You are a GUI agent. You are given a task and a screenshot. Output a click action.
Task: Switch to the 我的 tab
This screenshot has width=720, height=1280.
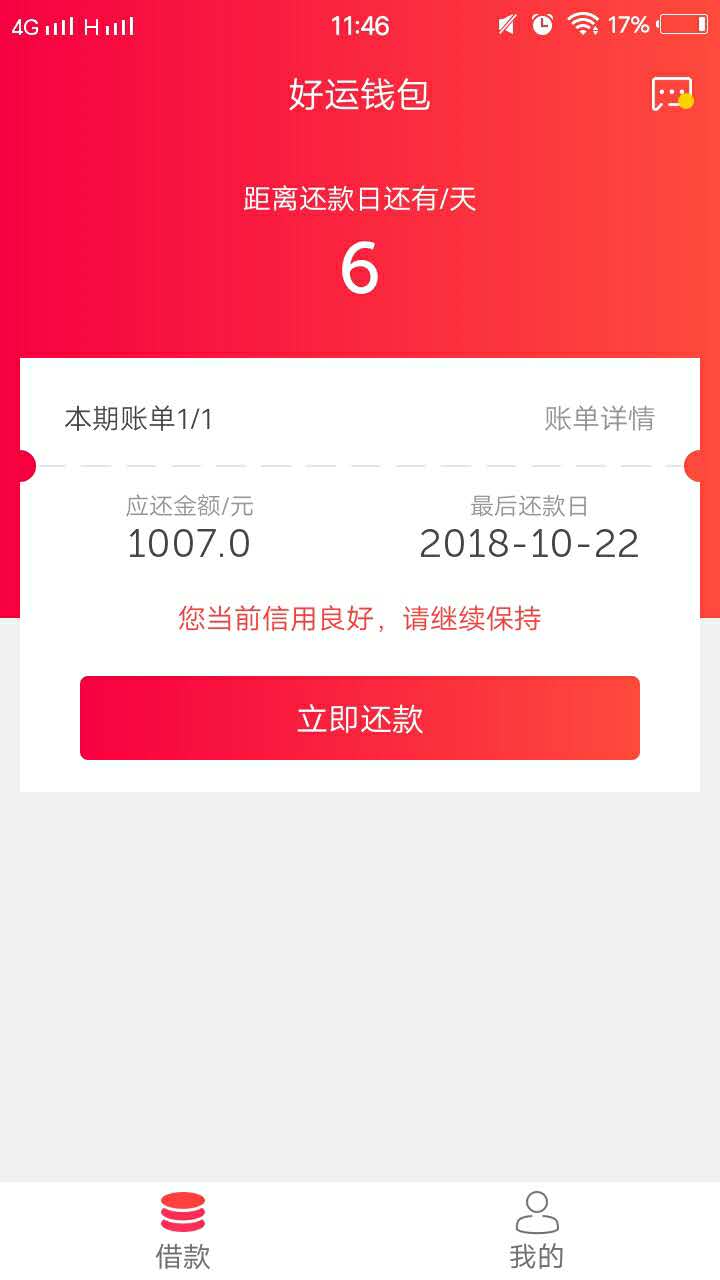click(x=537, y=1231)
